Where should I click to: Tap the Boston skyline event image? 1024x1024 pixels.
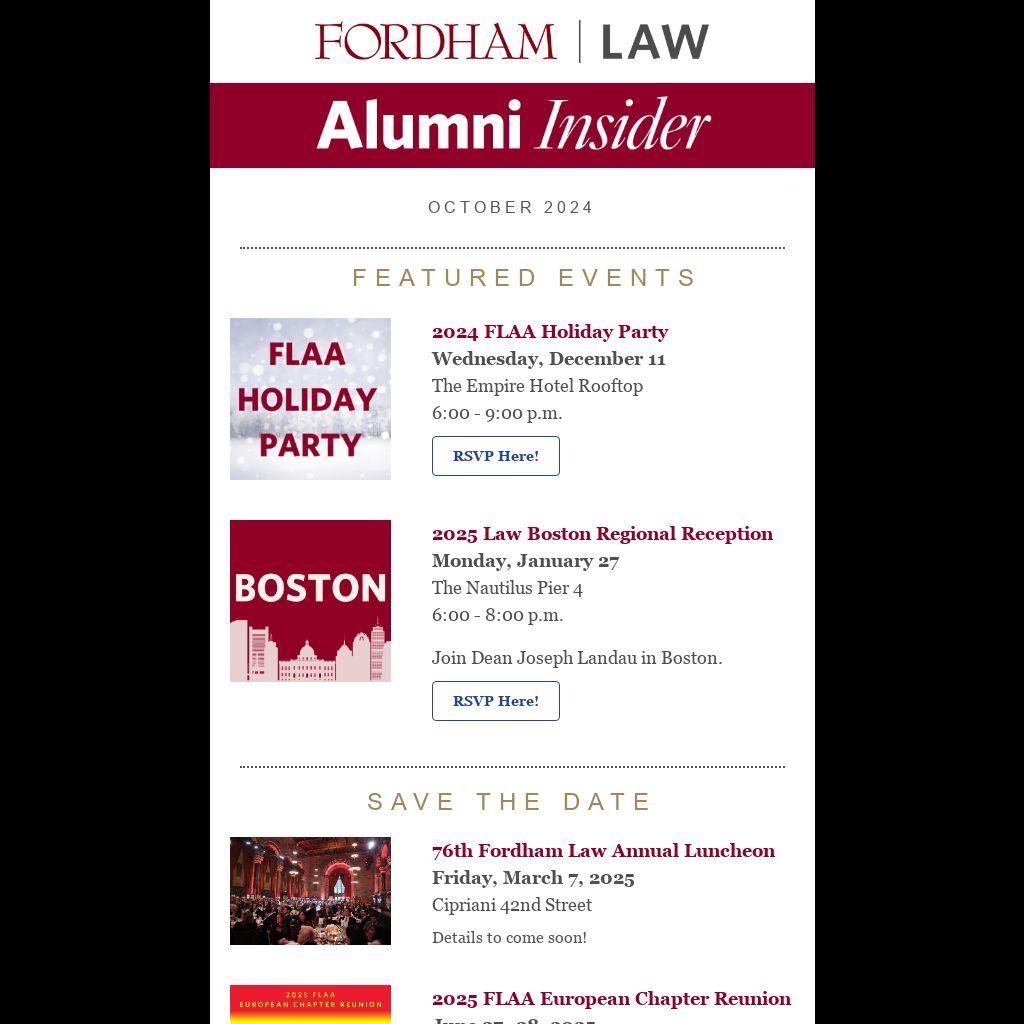[310, 601]
